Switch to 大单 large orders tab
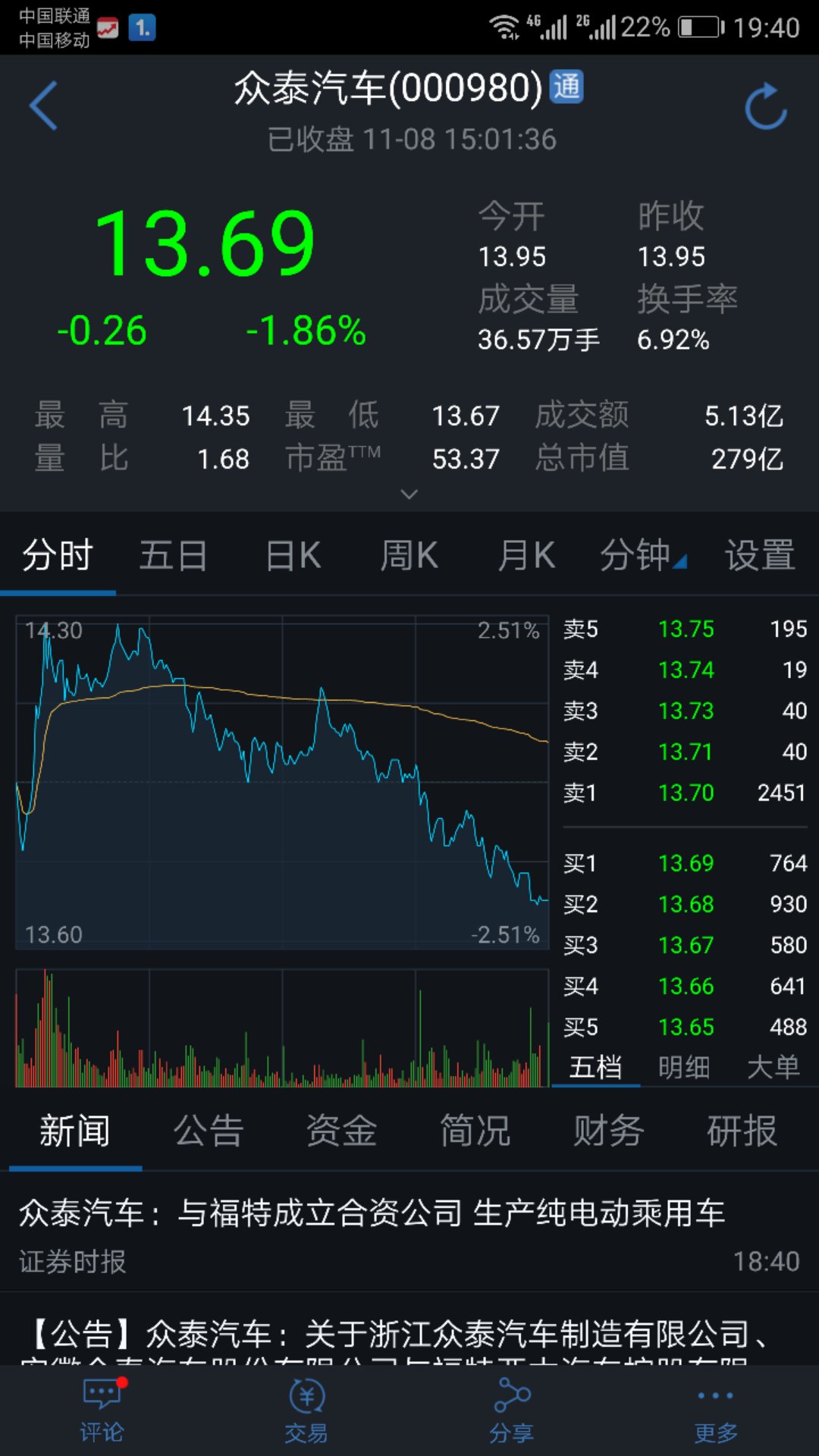This screenshot has height=1456, width=819. 773,1068
